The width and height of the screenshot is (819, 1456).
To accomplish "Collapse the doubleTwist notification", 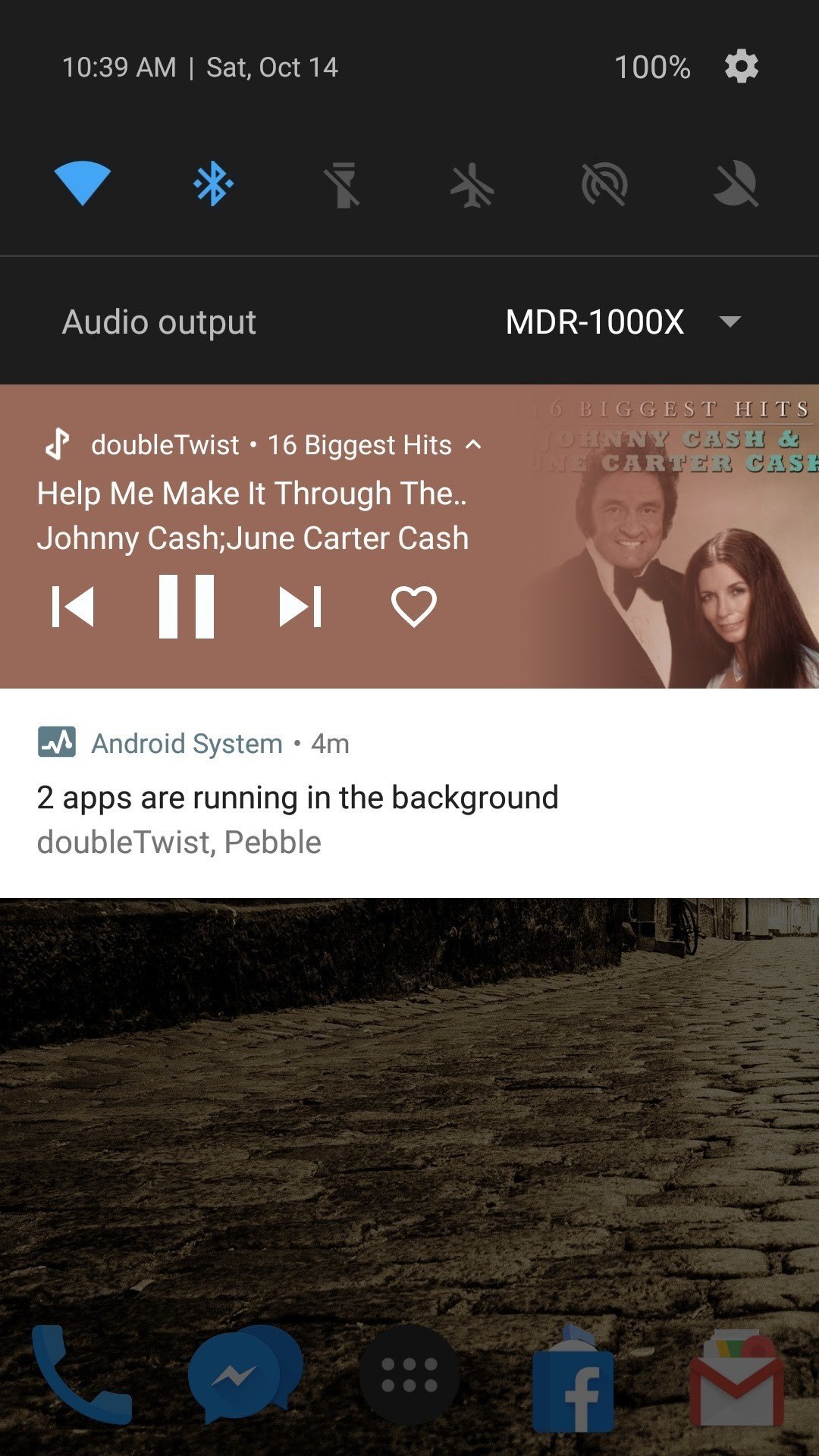I will click(x=473, y=444).
